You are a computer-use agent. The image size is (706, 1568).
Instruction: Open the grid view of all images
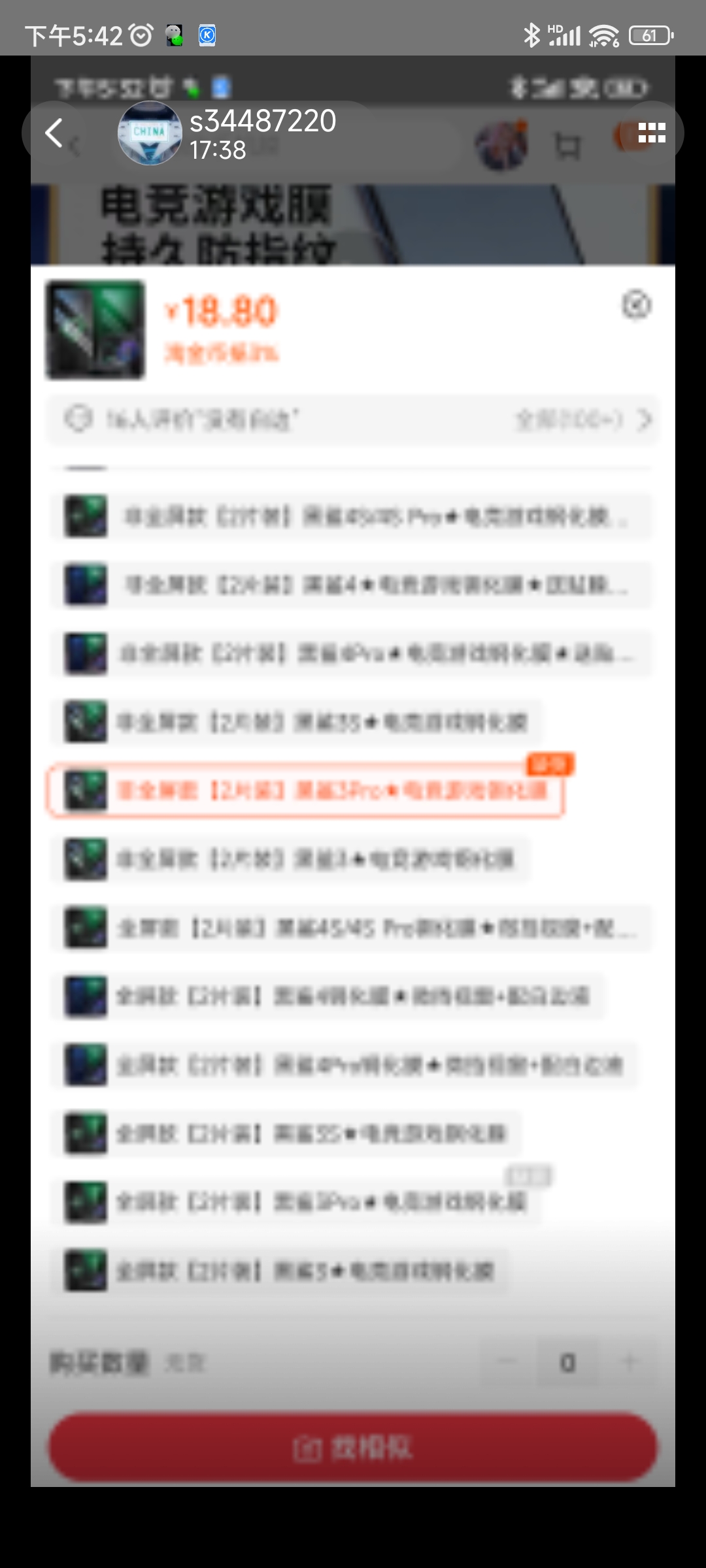[x=651, y=133]
